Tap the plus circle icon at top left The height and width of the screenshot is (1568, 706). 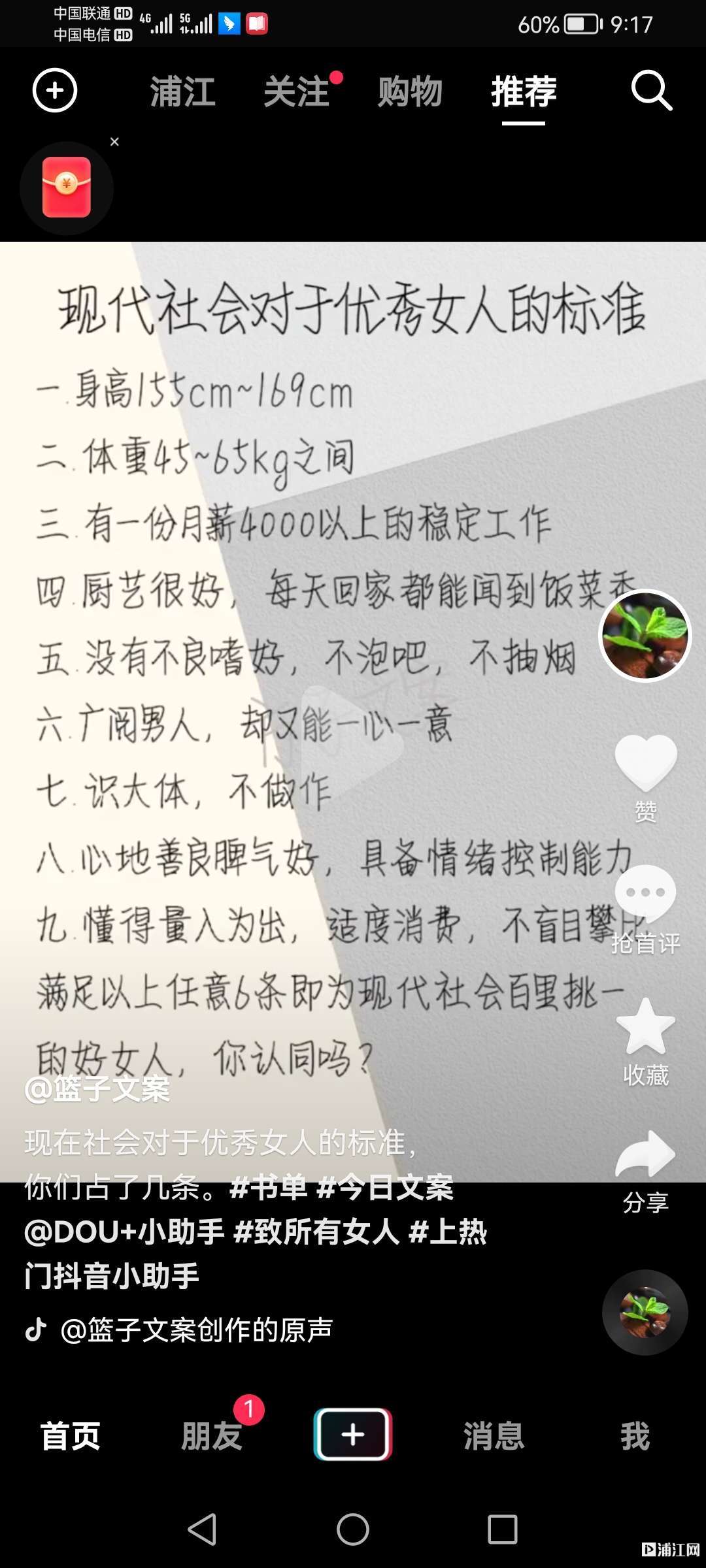(55, 90)
